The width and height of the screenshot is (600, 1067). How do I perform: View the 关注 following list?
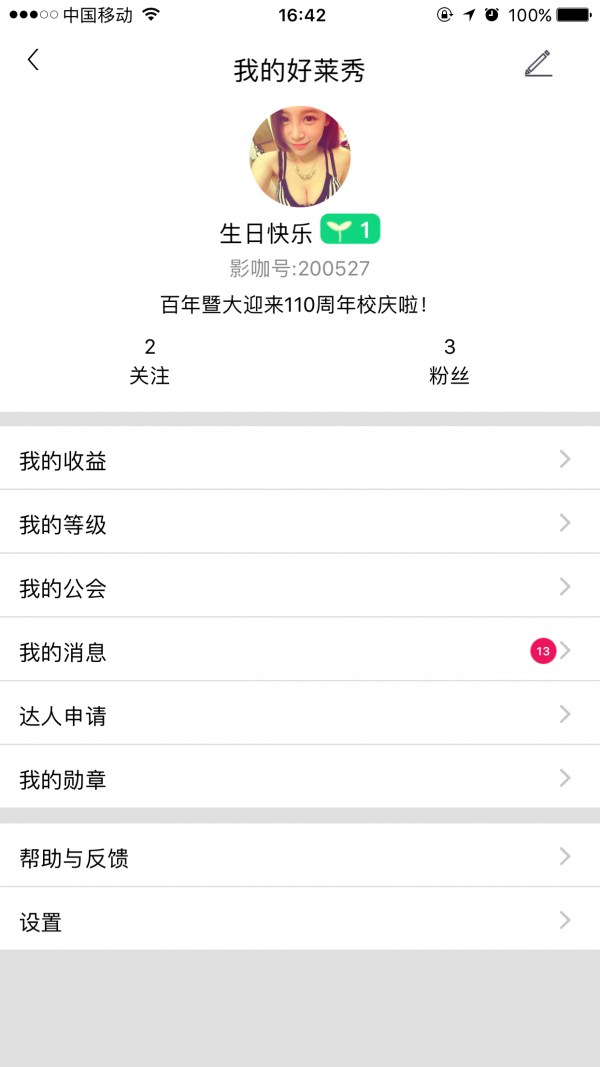[150, 362]
